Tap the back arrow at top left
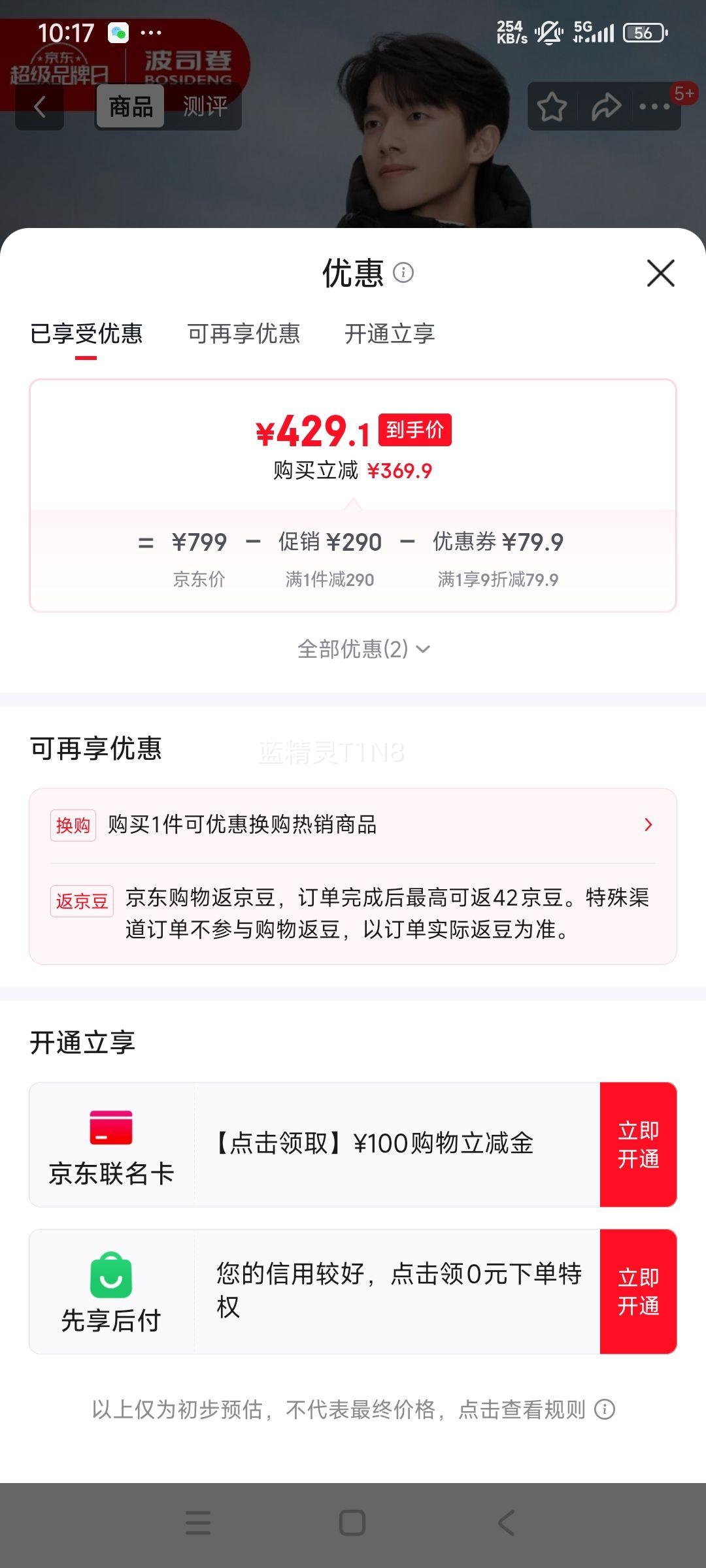This screenshot has height=1568, width=706. (39, 106)
